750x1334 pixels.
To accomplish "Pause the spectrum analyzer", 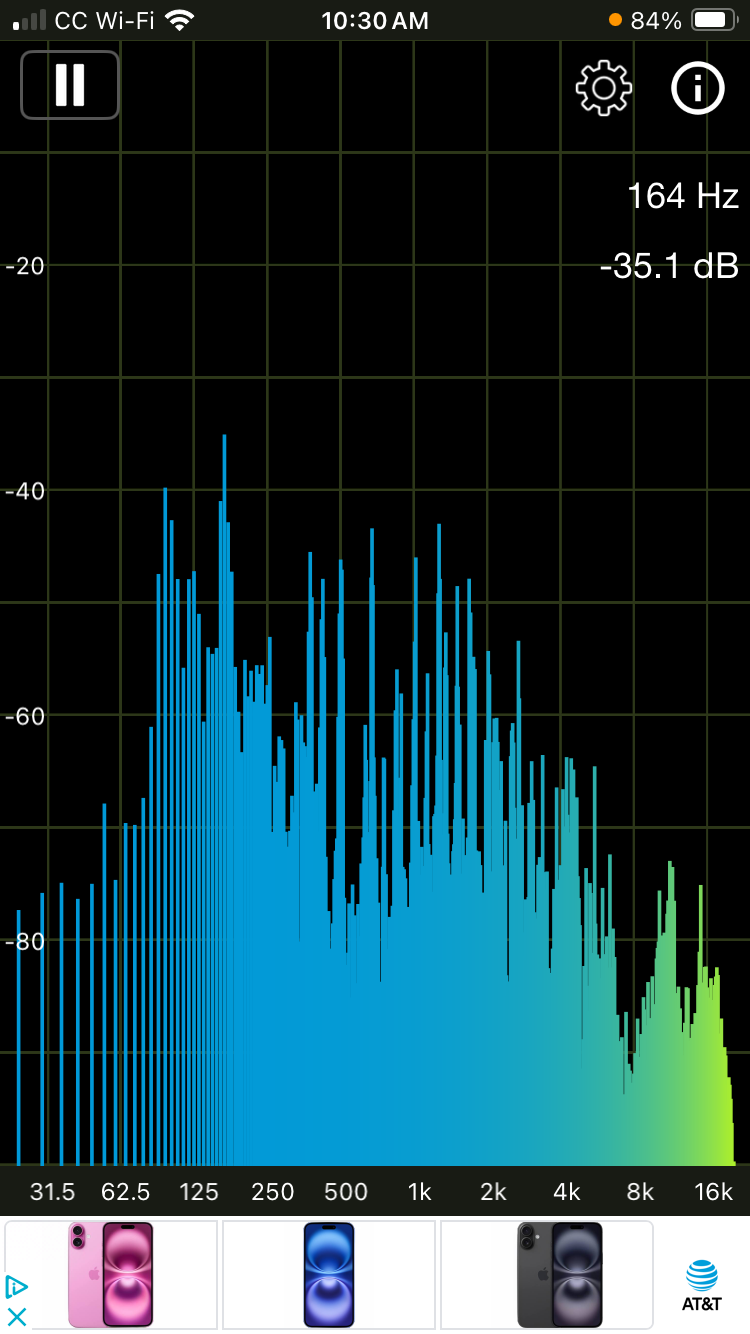I will click(70, 85).
